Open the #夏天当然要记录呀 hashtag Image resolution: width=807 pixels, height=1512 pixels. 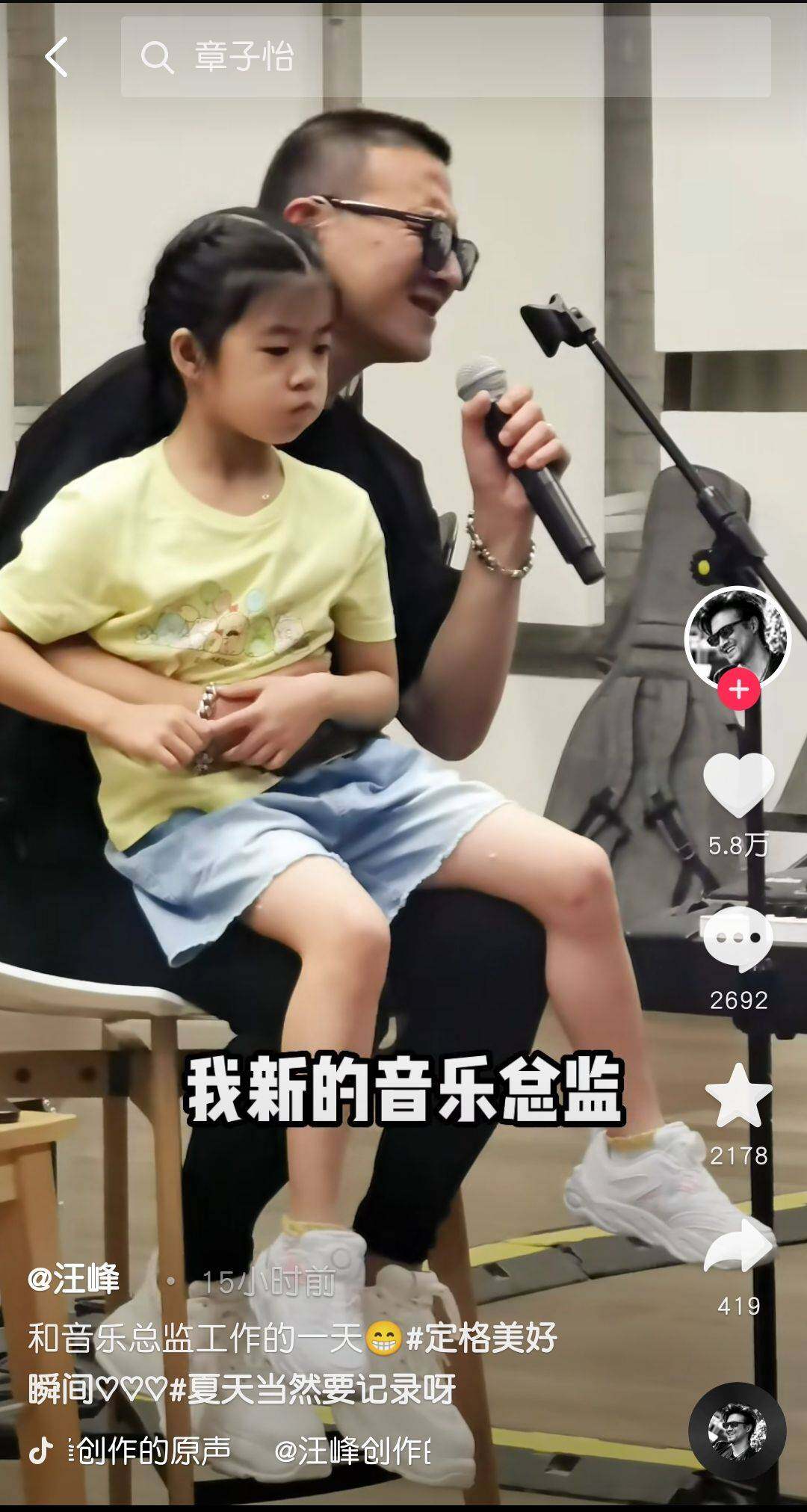click(312, 1390)
